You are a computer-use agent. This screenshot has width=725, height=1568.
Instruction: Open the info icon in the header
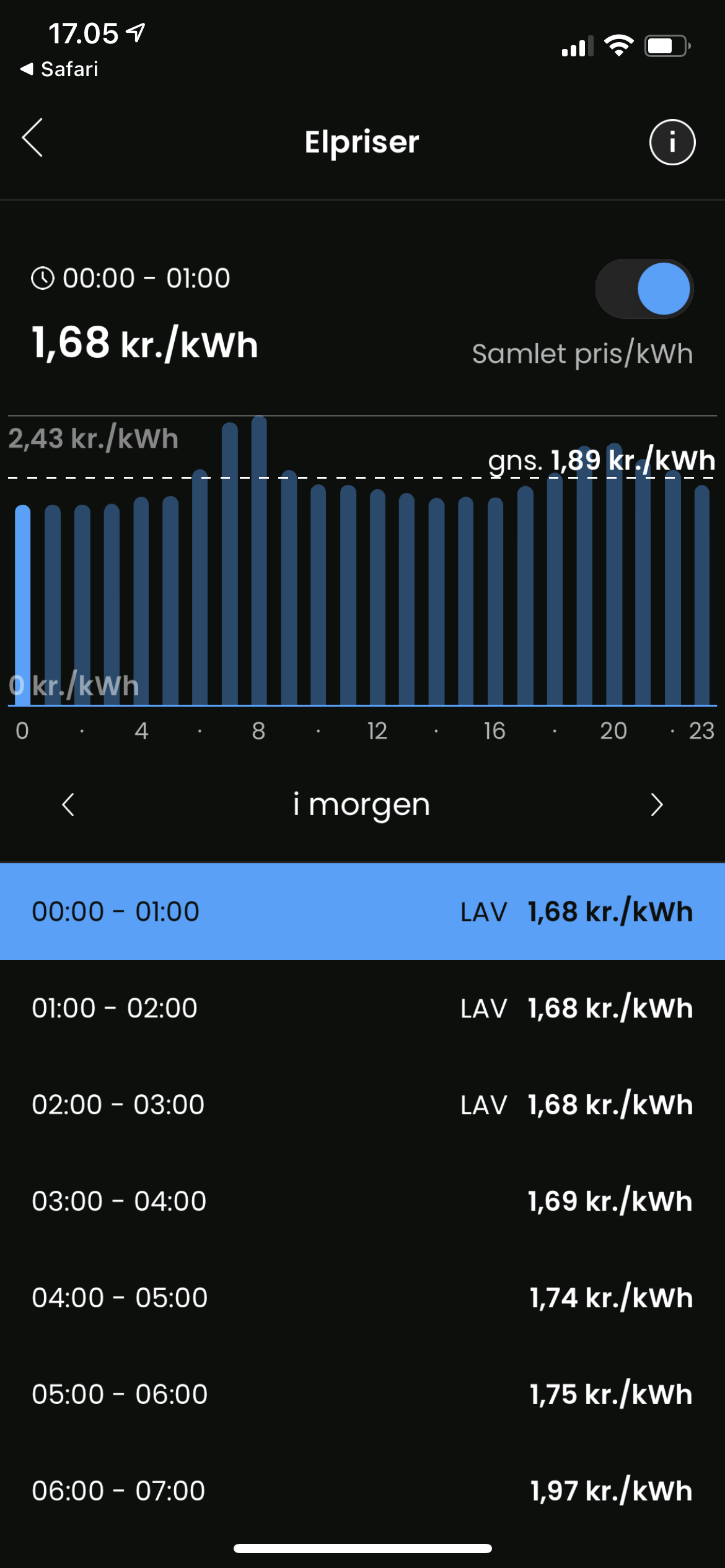[672, 142]
